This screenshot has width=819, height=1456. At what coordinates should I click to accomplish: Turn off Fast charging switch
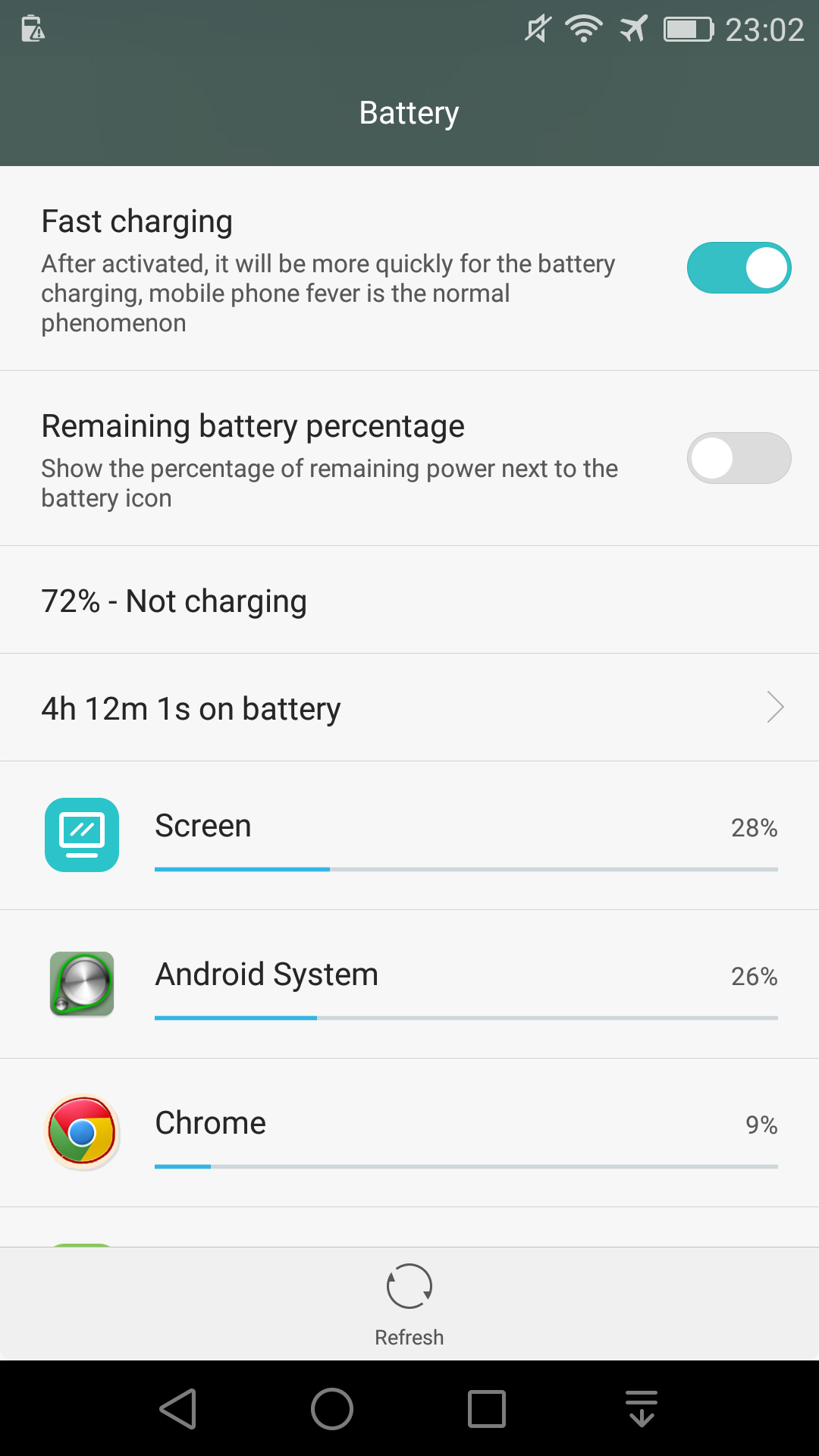click(739, 268)
